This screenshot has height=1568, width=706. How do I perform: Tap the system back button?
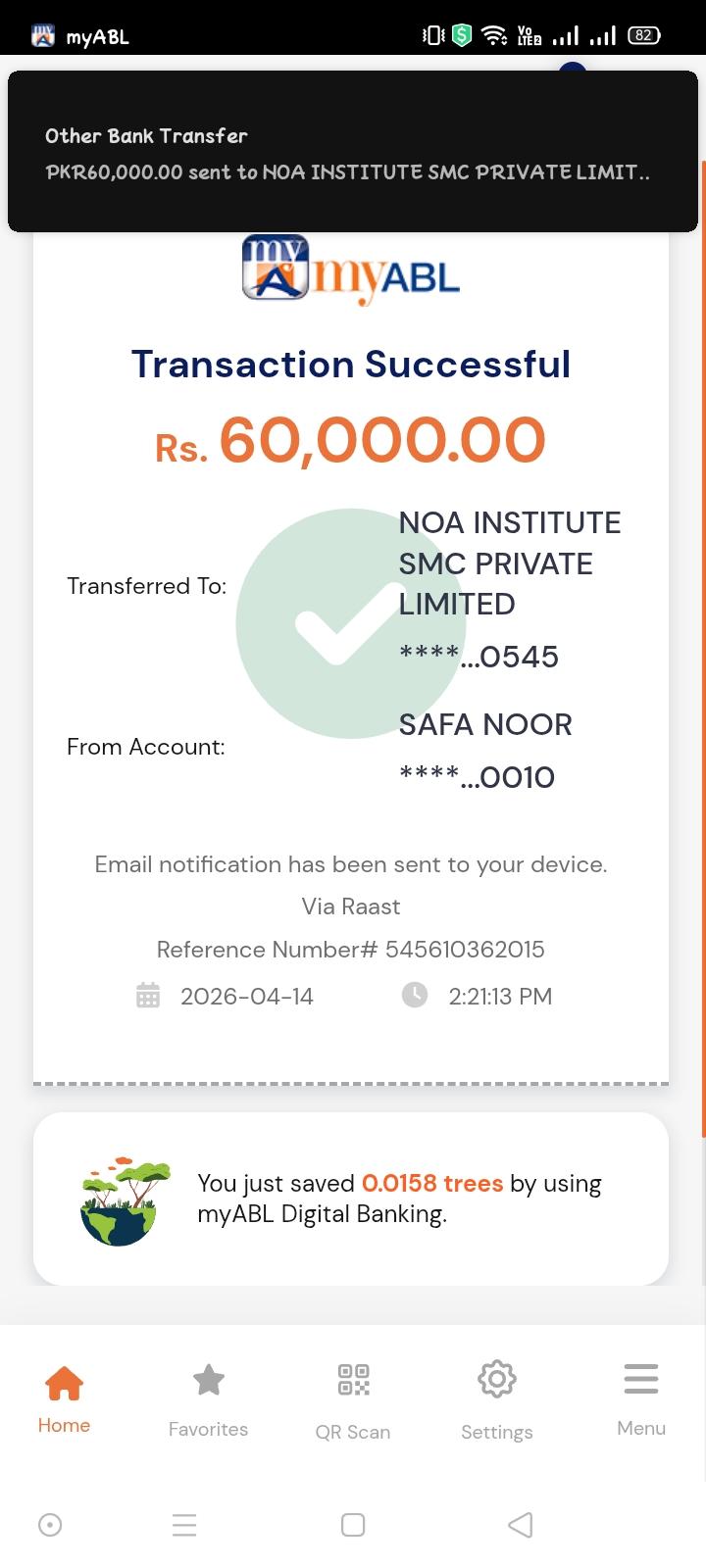click(x=521, y=1525)
